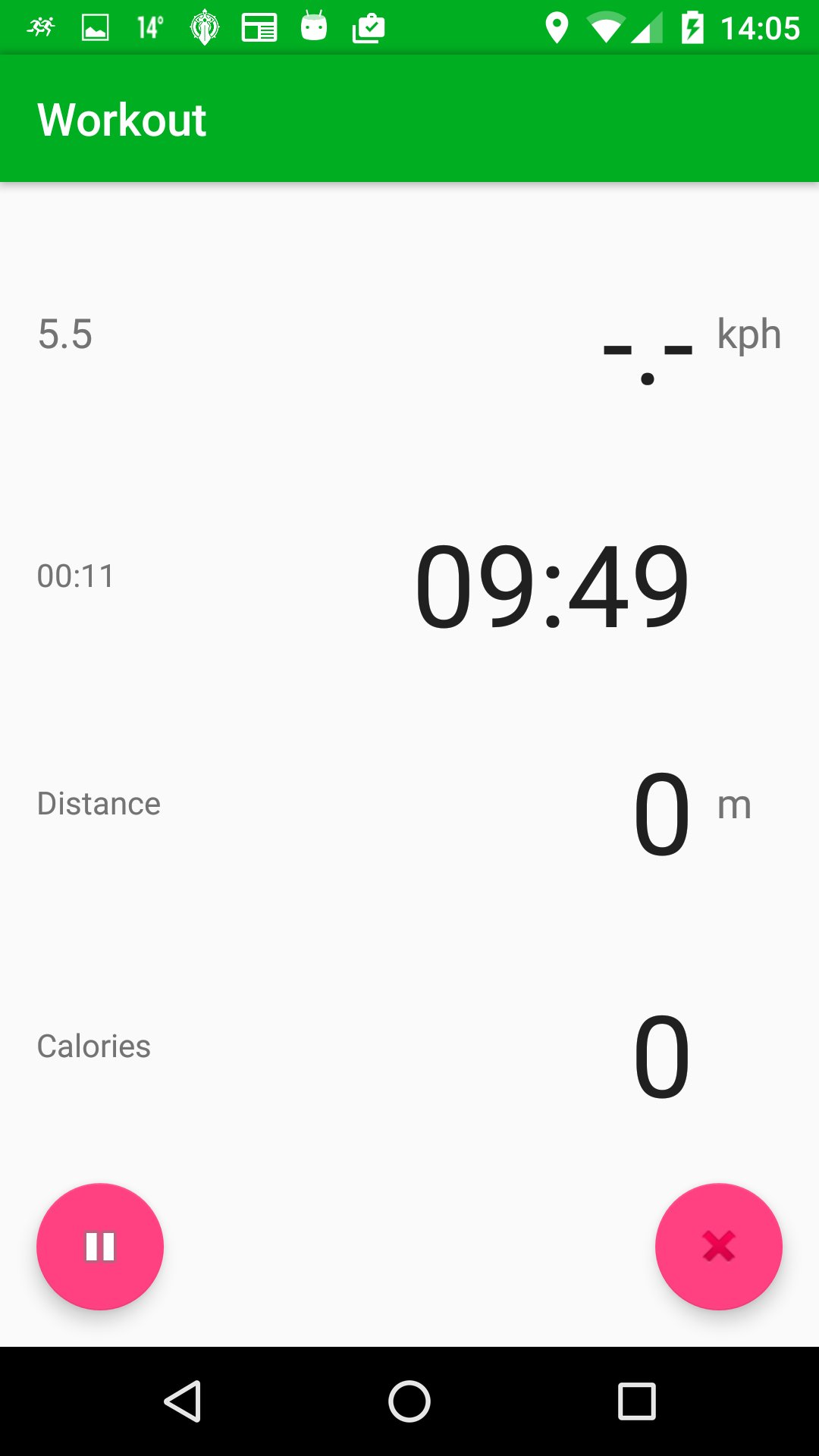Tap the 14° weather icon in status bar
Viewport: 819px width, 1456px height.
tap(149, 26)
